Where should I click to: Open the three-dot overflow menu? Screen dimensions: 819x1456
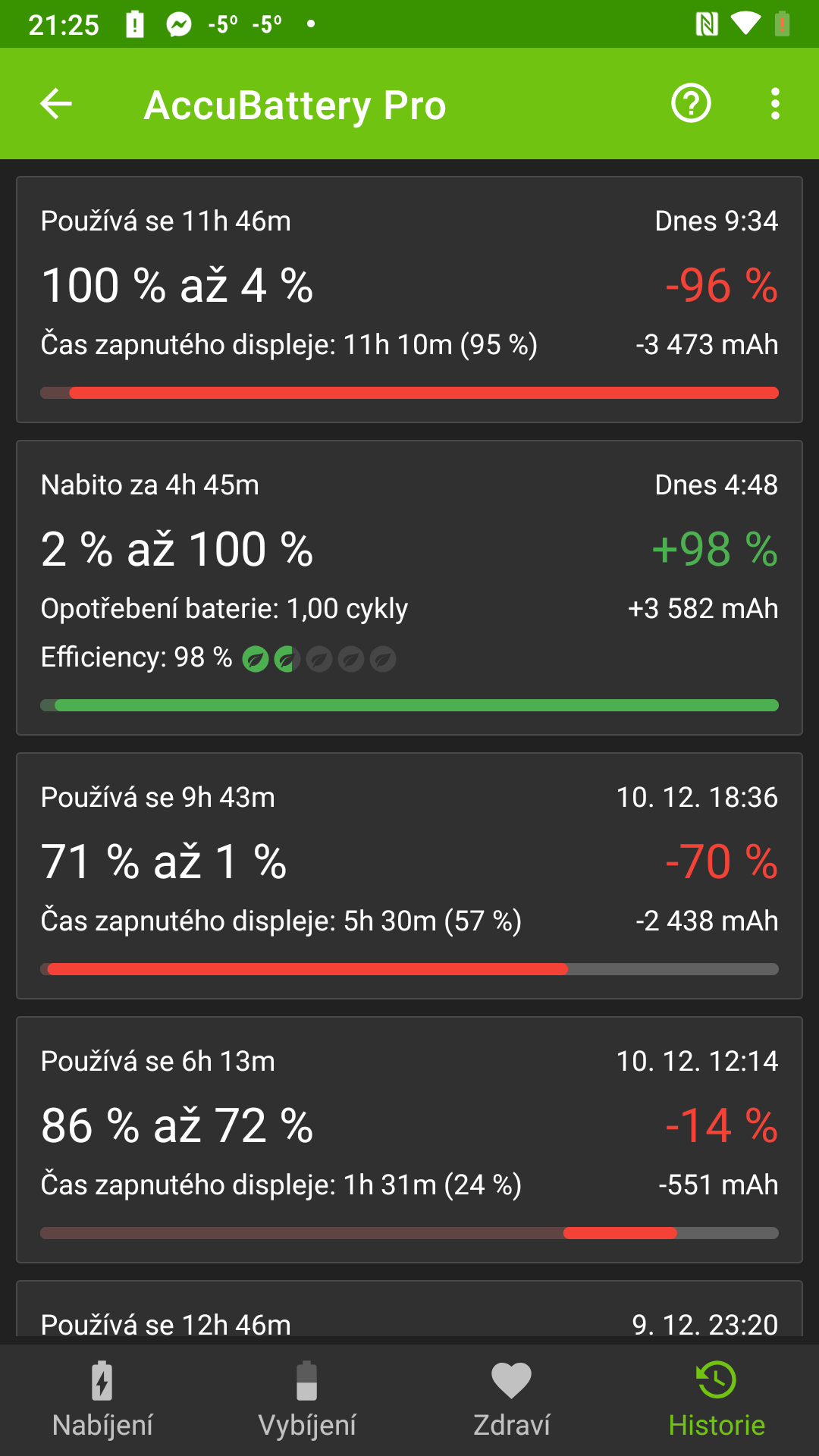click(x=774, y=104)
